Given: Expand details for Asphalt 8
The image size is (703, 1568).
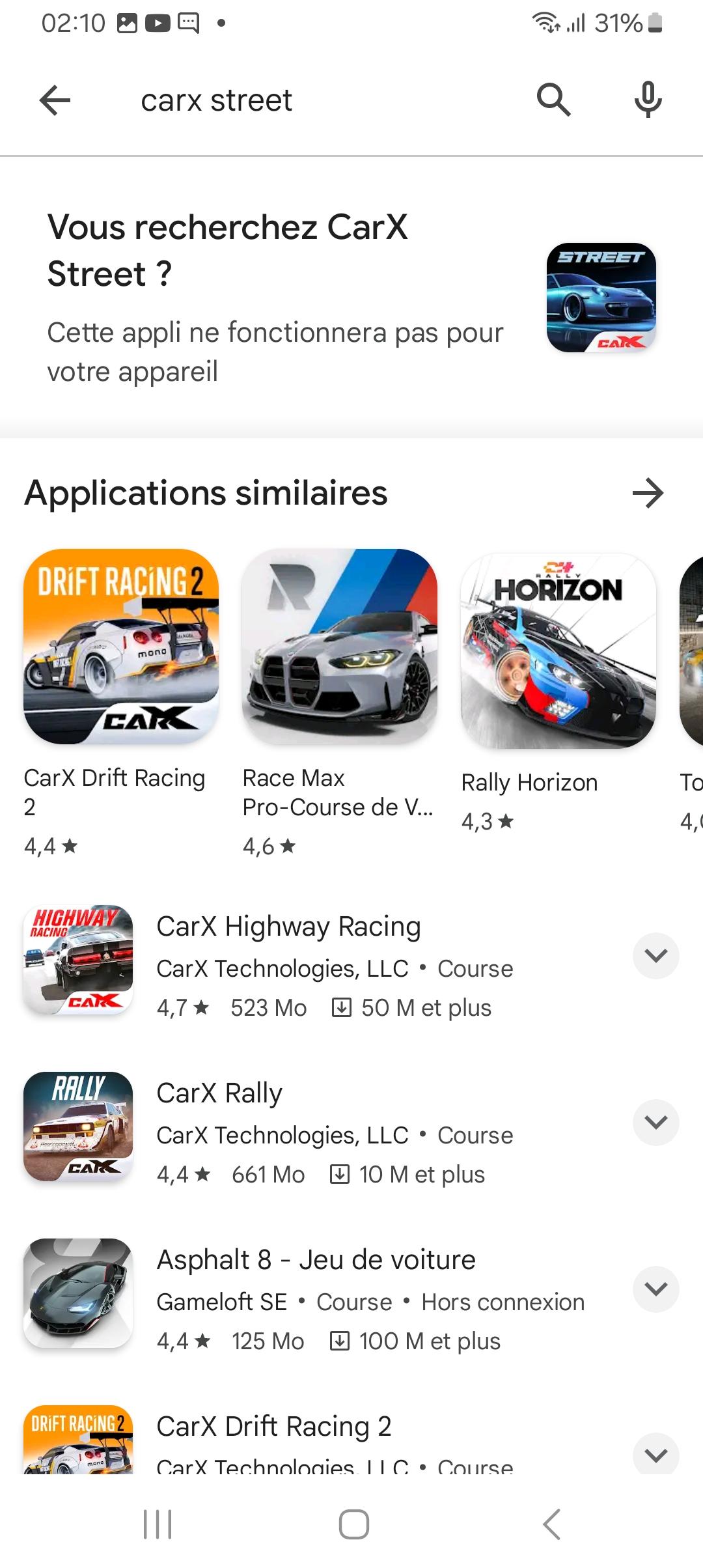Looking at the screenshot, I should click(655, 1289).
